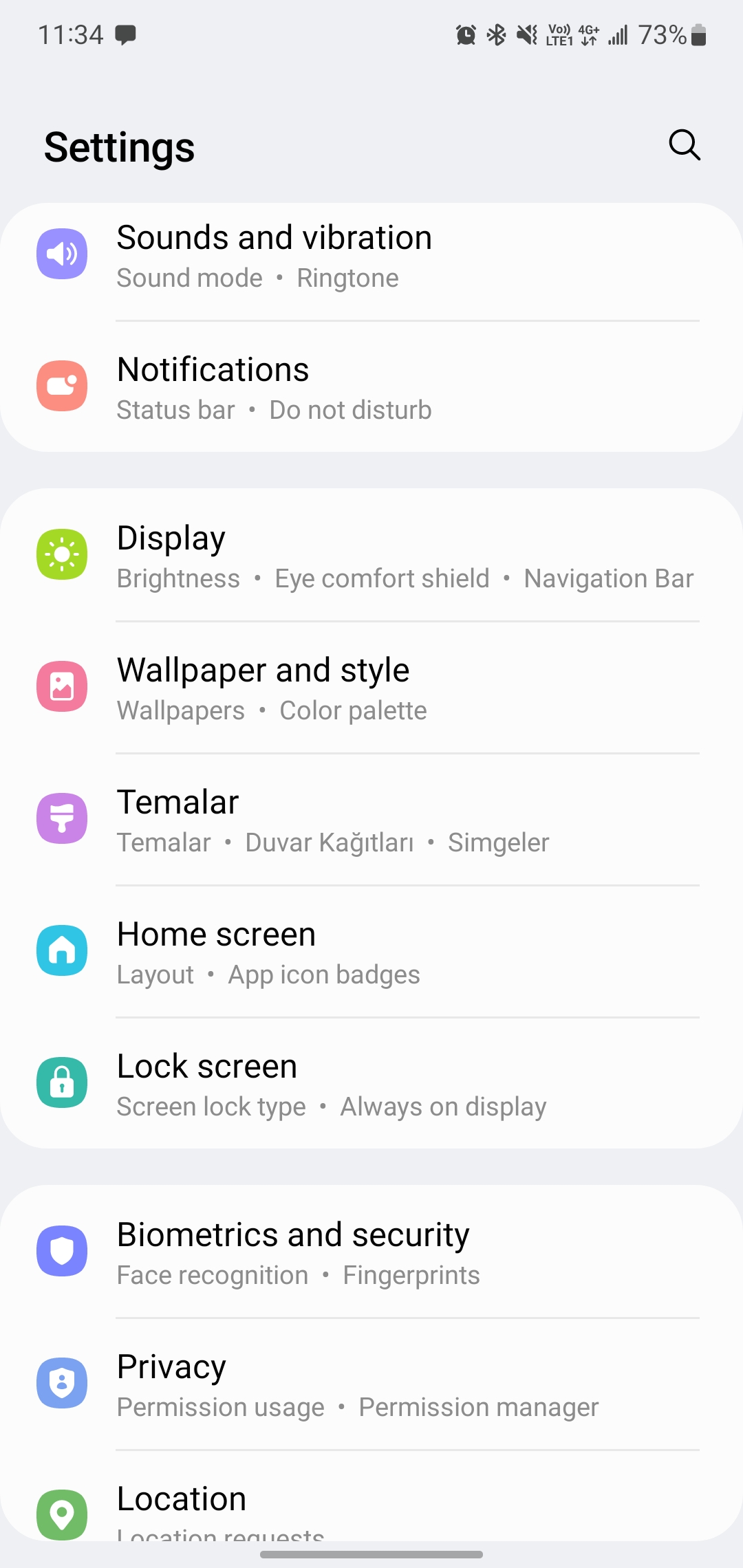Open Privacy settings
Image resolution: width=743 pixels, height=1568 pixels.
371,1384
